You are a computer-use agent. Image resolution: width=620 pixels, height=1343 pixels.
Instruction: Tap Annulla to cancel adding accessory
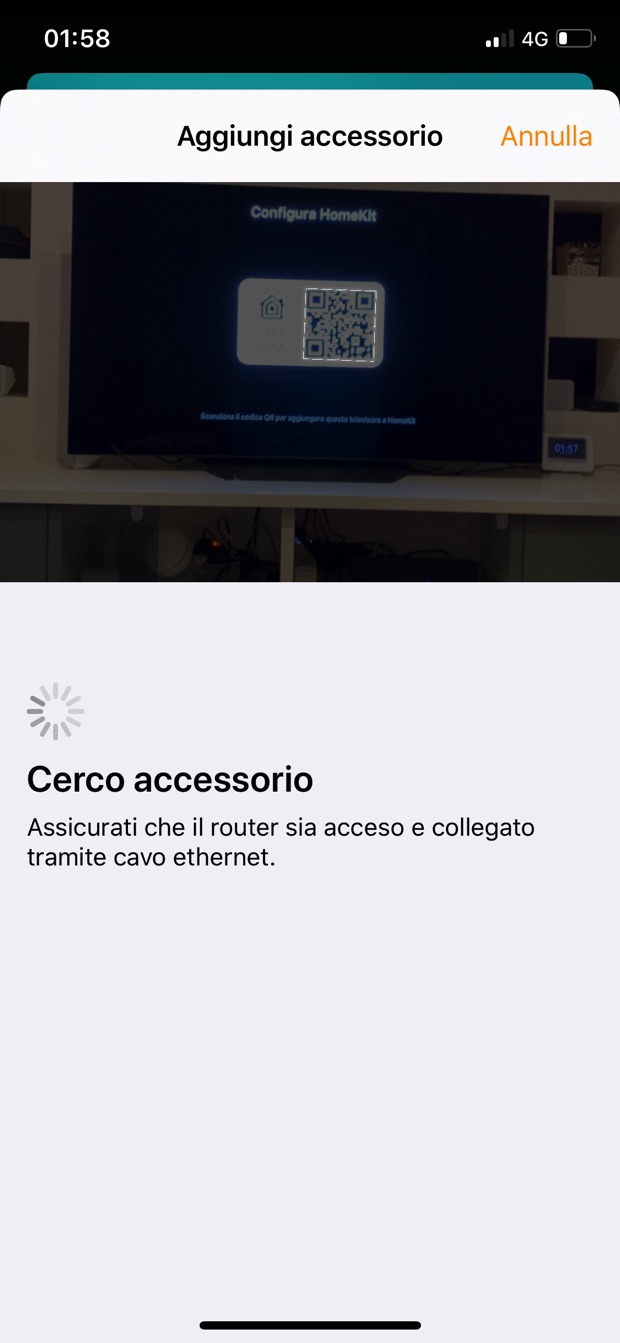(546, 136)
